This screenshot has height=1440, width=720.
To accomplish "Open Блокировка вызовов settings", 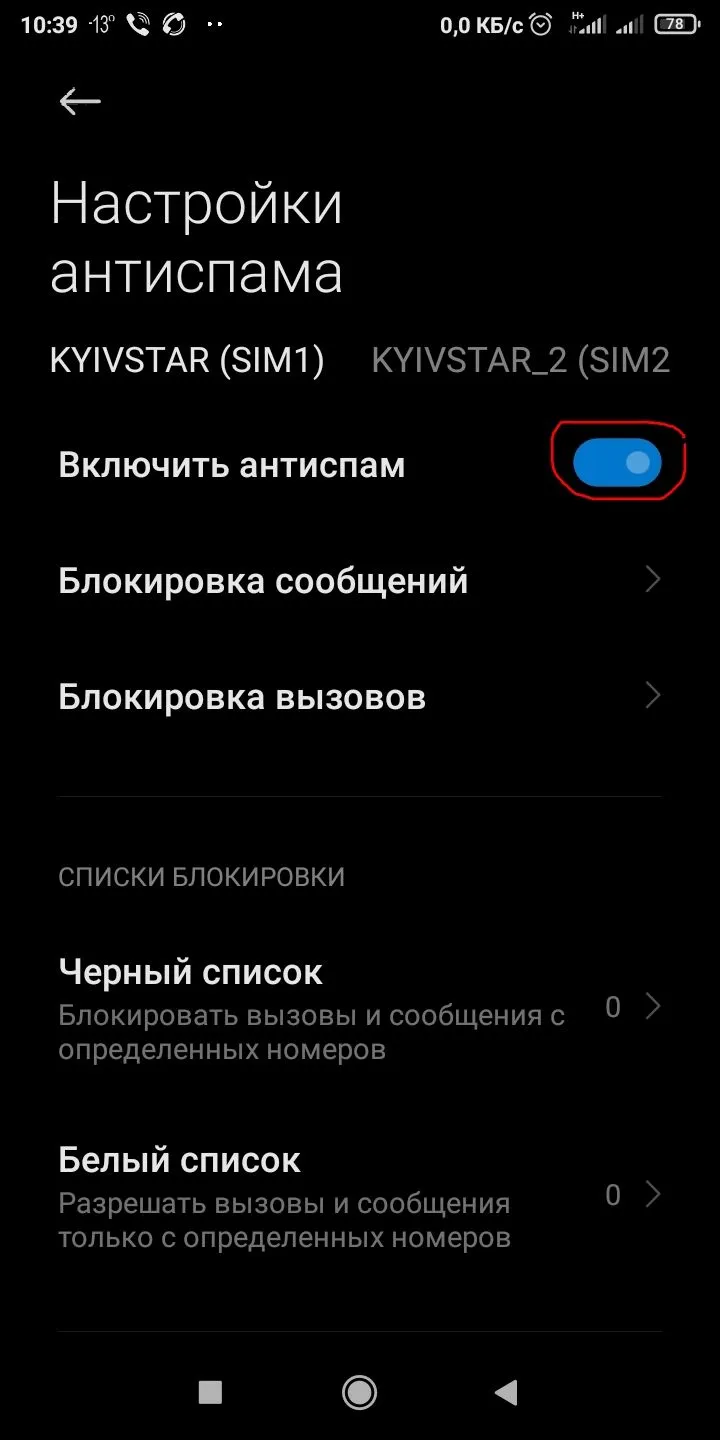I will 360,697.
